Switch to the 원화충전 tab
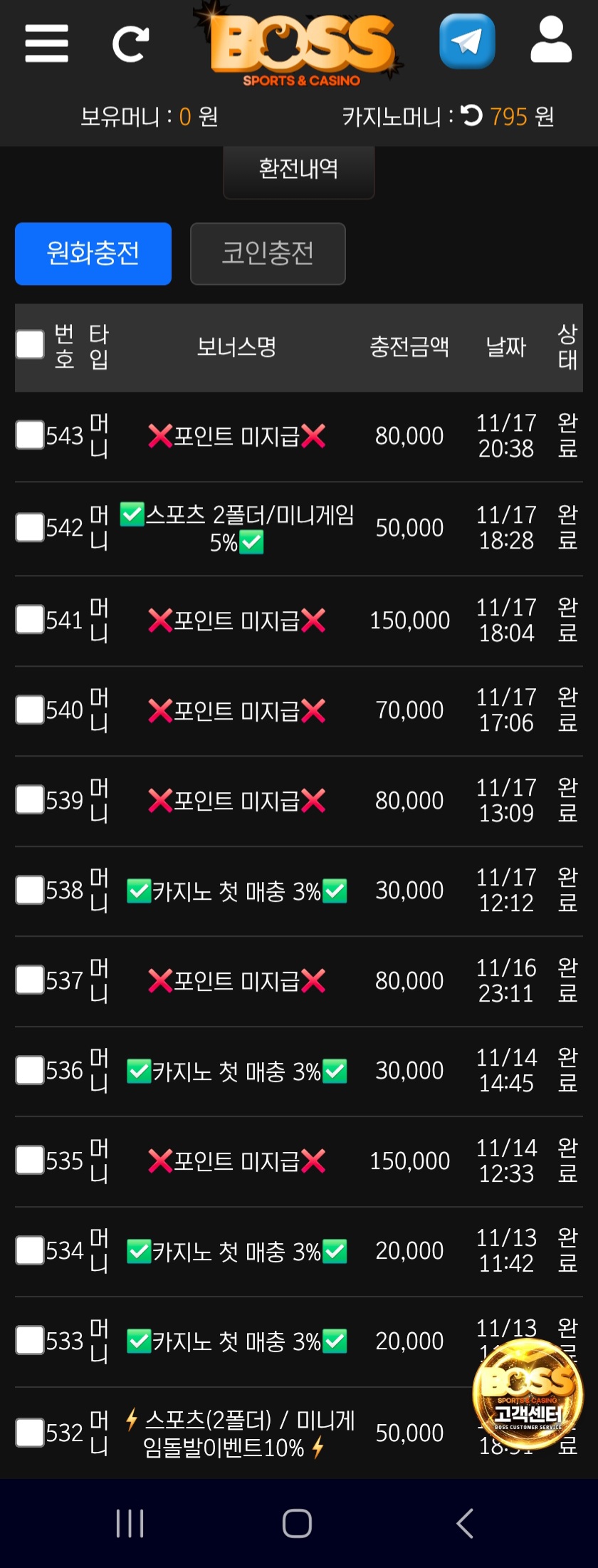This screenshot has width=598, height=1568. 93,254
